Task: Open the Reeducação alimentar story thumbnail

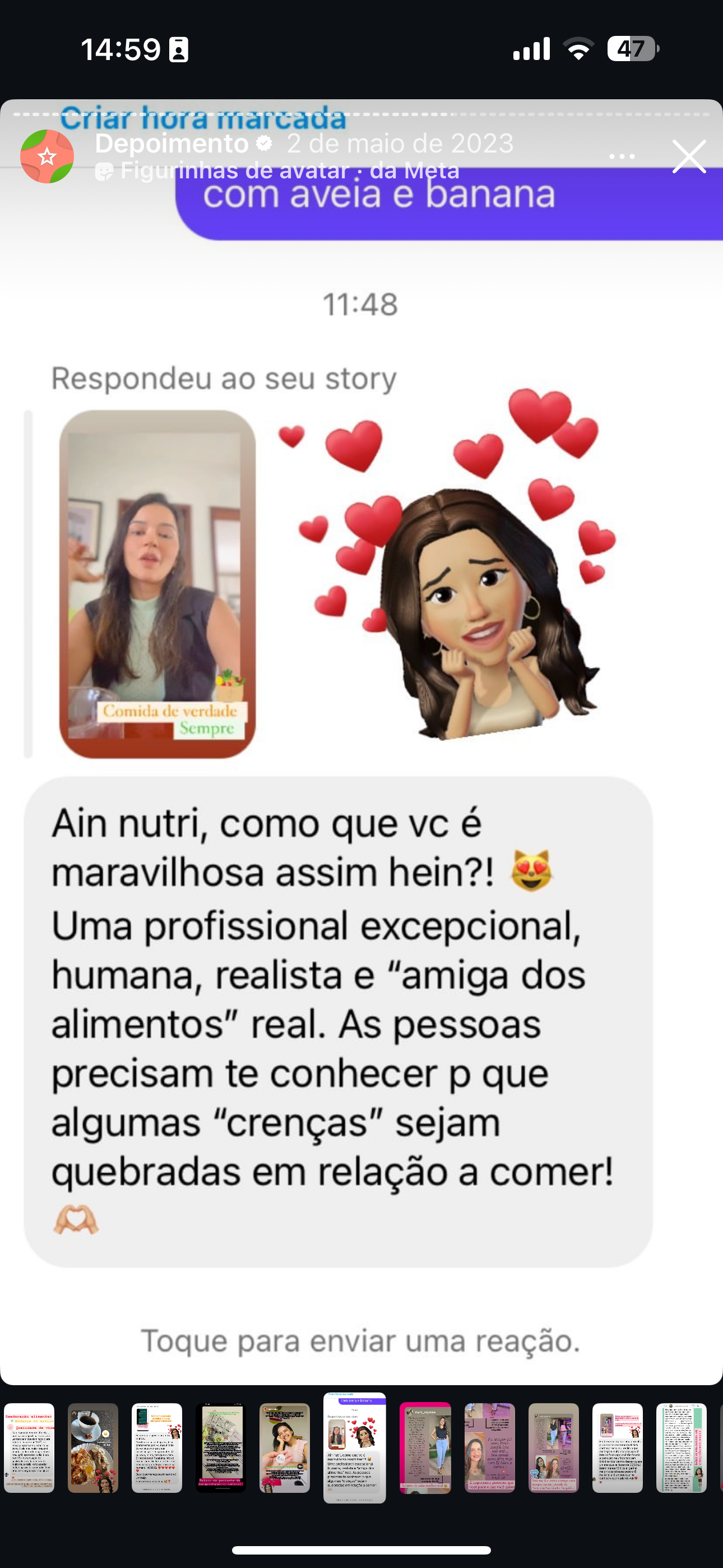Action: [x=29, y=1448]
